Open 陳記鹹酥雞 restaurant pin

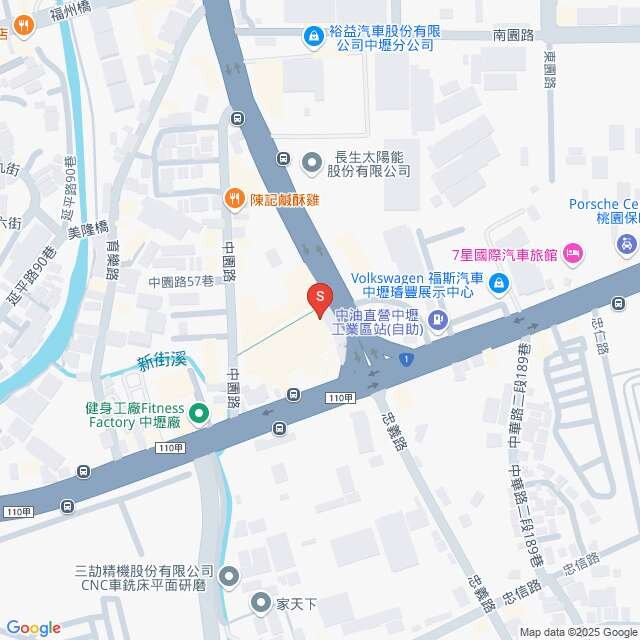[x=234, y=198]
